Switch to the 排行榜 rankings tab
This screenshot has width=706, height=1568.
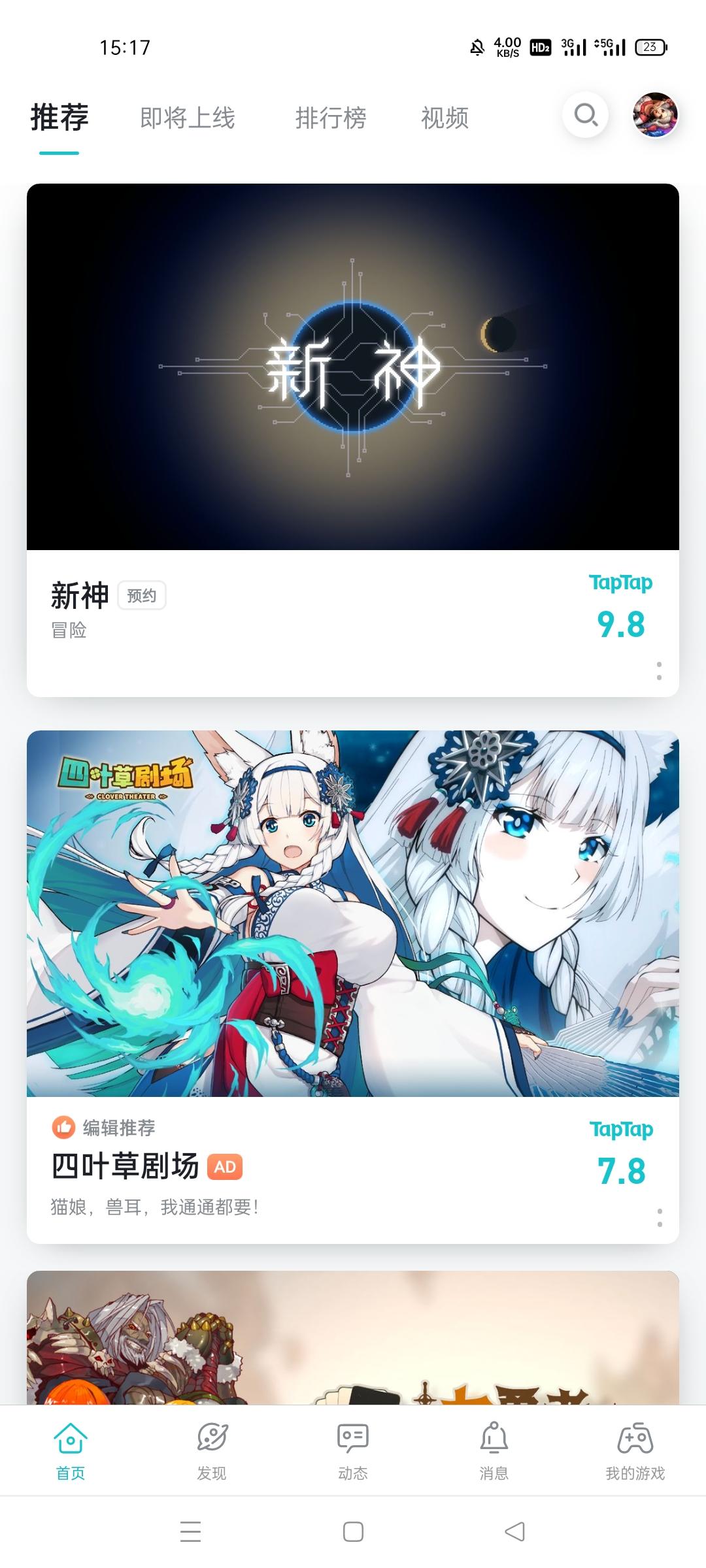329,118
